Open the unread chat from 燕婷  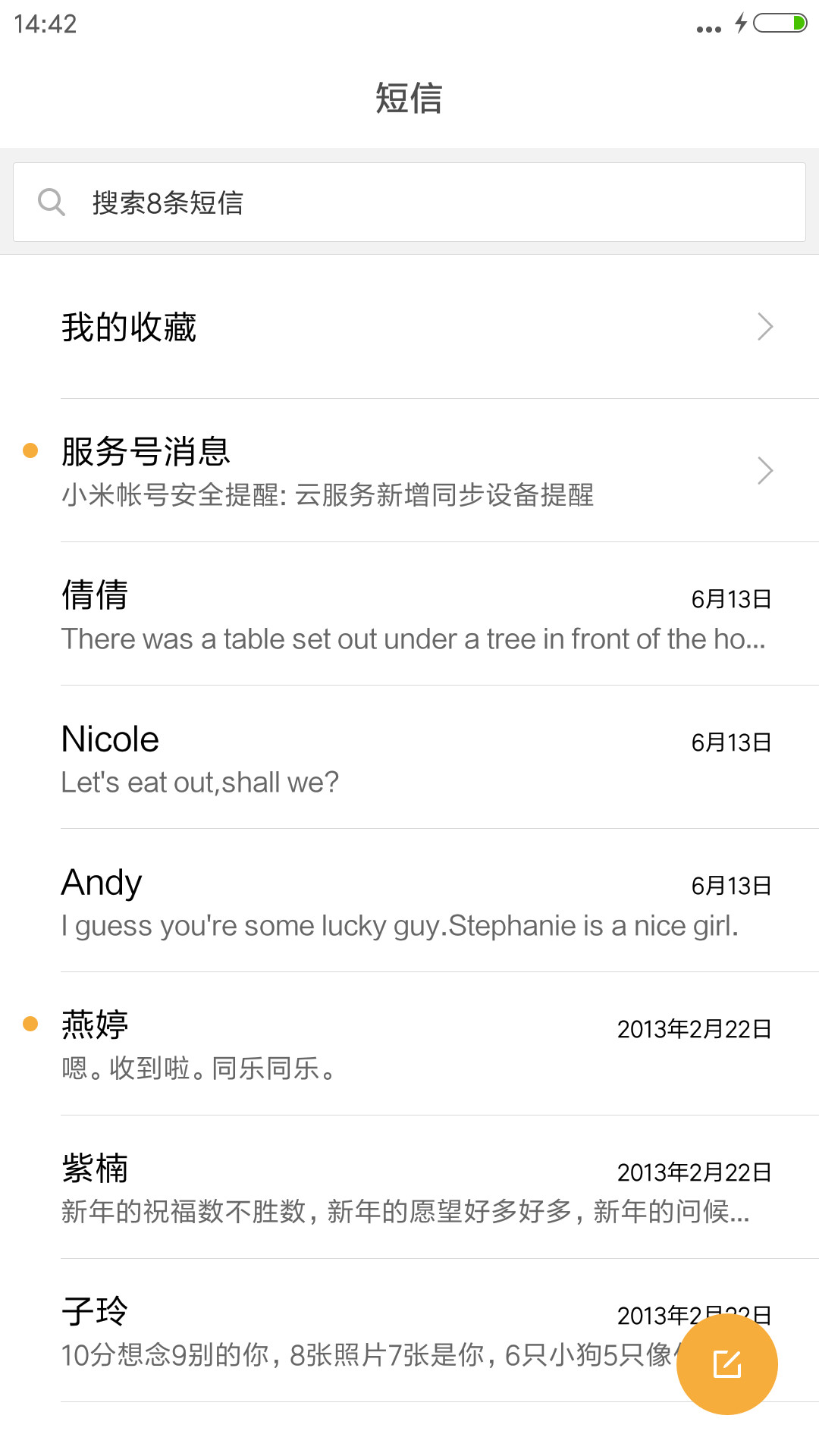click(x=409, y=1043)
